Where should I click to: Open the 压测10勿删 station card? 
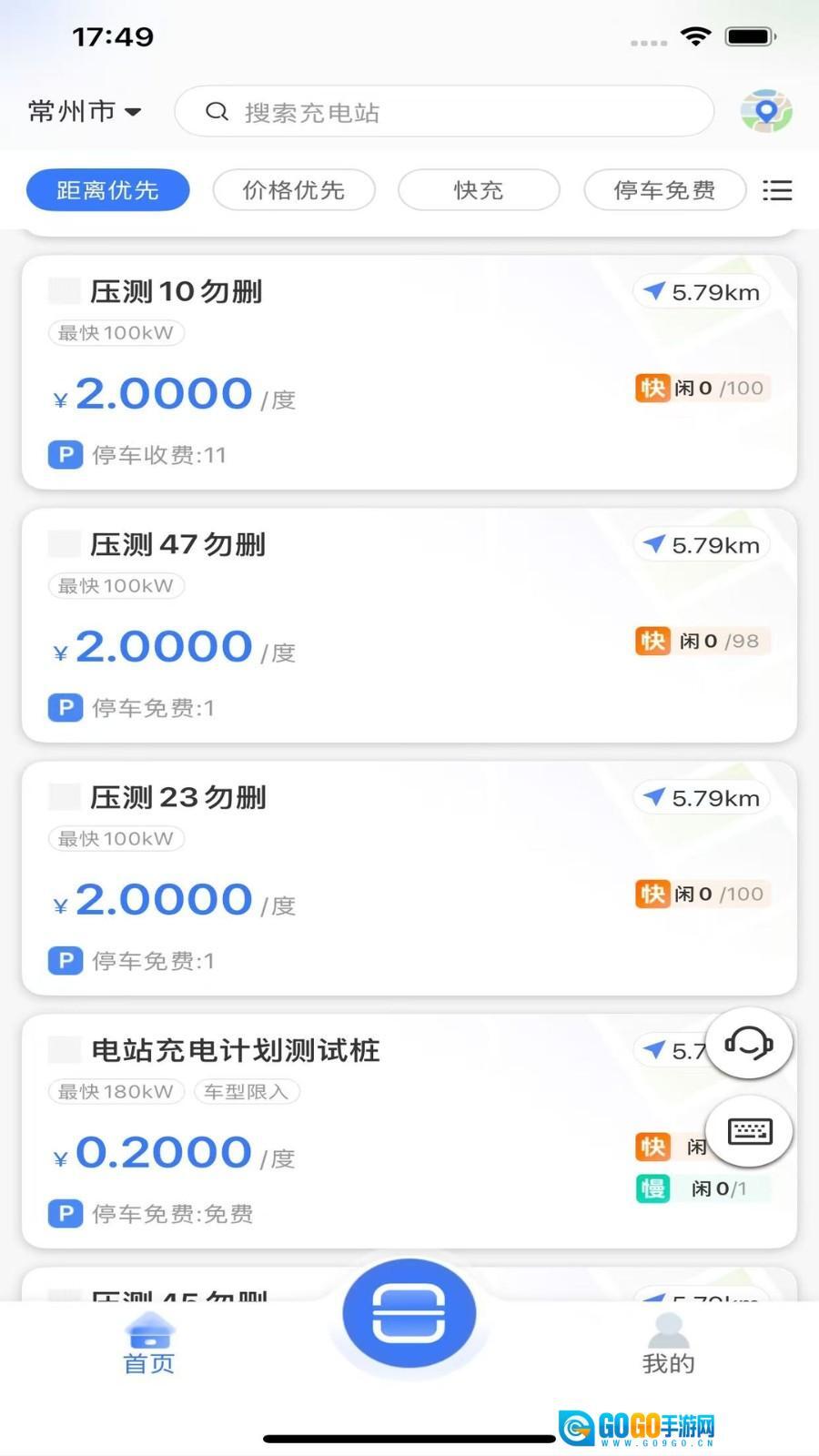pos(409,372)
